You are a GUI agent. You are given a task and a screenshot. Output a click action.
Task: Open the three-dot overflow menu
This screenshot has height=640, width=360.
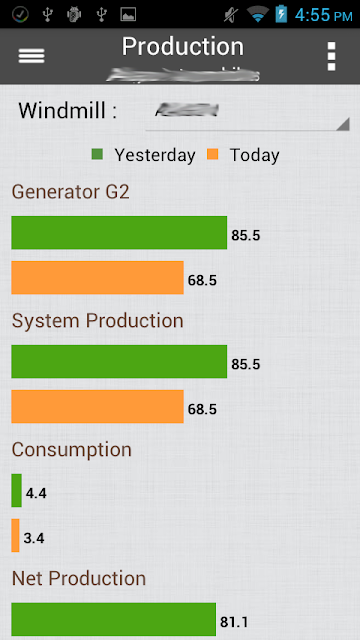(331, 56)
